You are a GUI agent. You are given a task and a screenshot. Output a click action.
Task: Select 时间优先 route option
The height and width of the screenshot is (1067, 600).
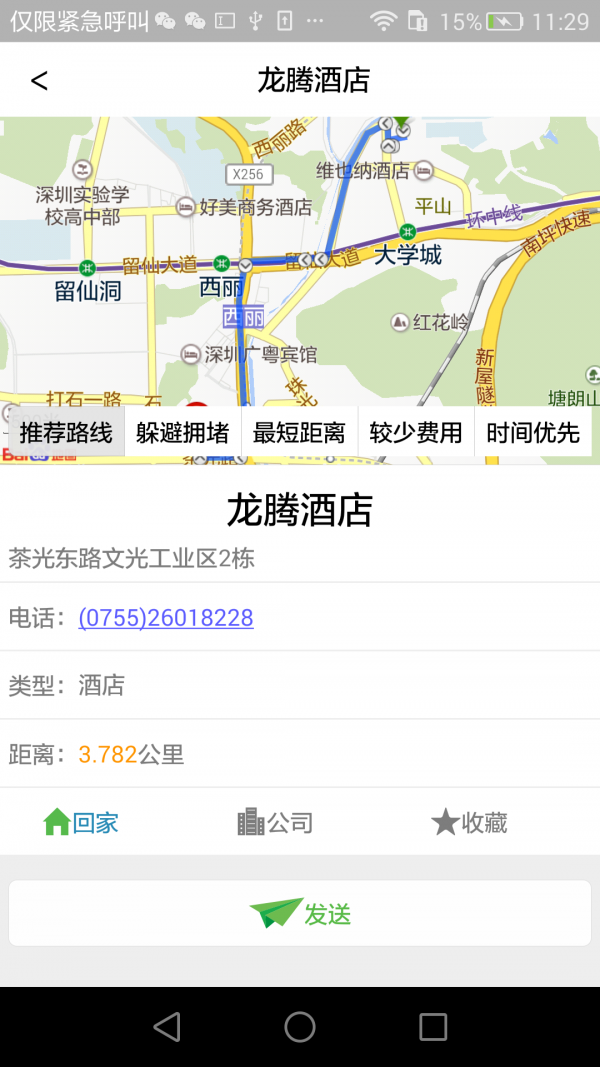(533, 433)
